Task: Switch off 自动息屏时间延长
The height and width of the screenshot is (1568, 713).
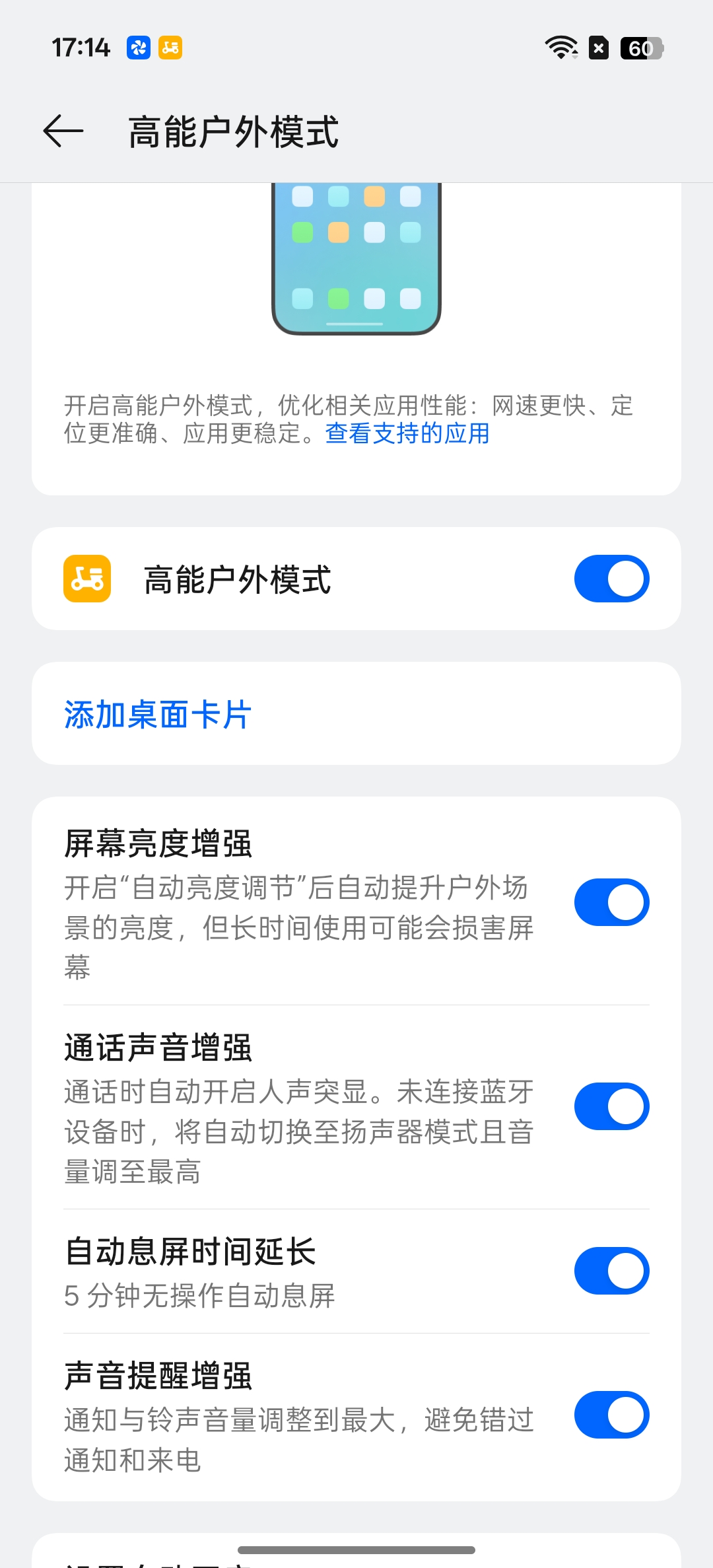Action: point(611,1271)
